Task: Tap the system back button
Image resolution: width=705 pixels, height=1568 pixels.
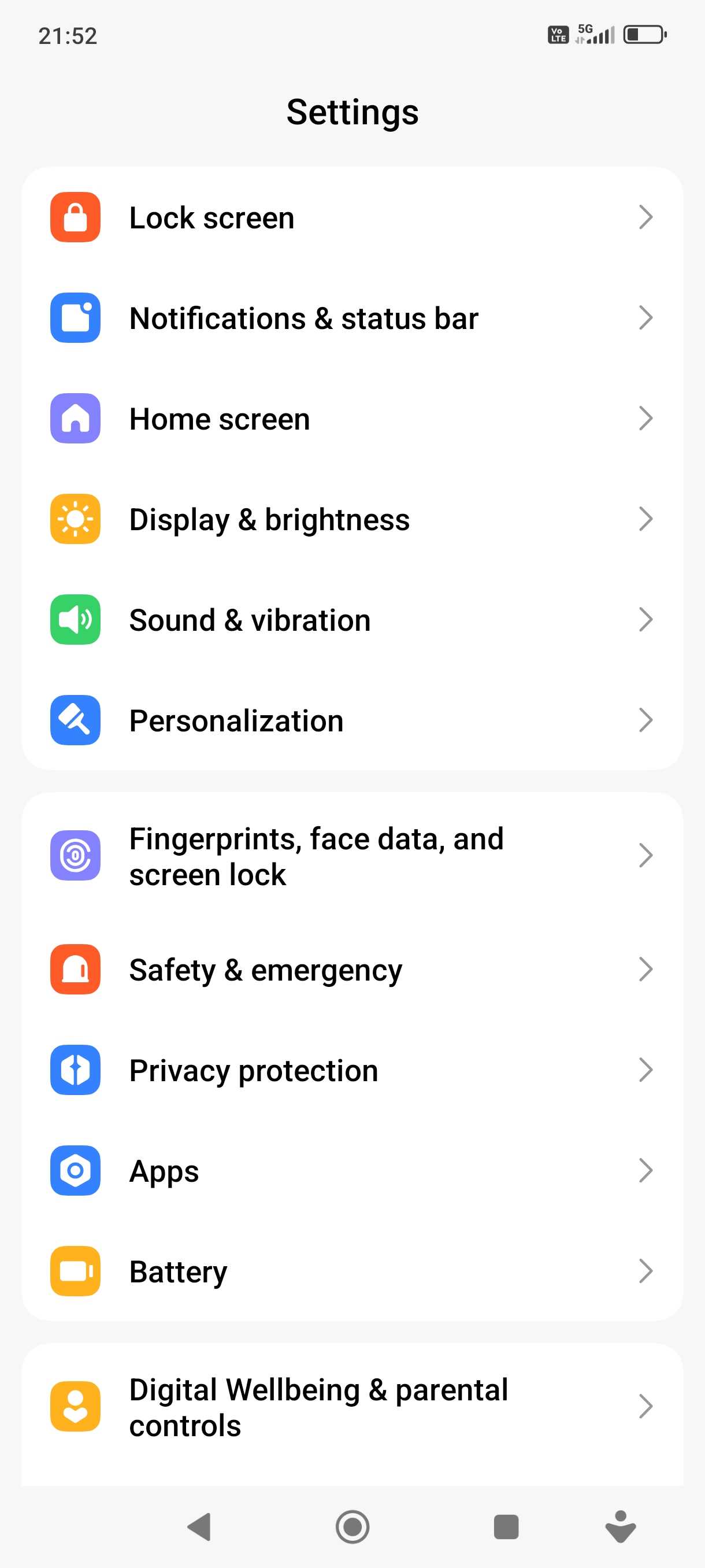Action: pyautogui.click(x=199, y=1526)
